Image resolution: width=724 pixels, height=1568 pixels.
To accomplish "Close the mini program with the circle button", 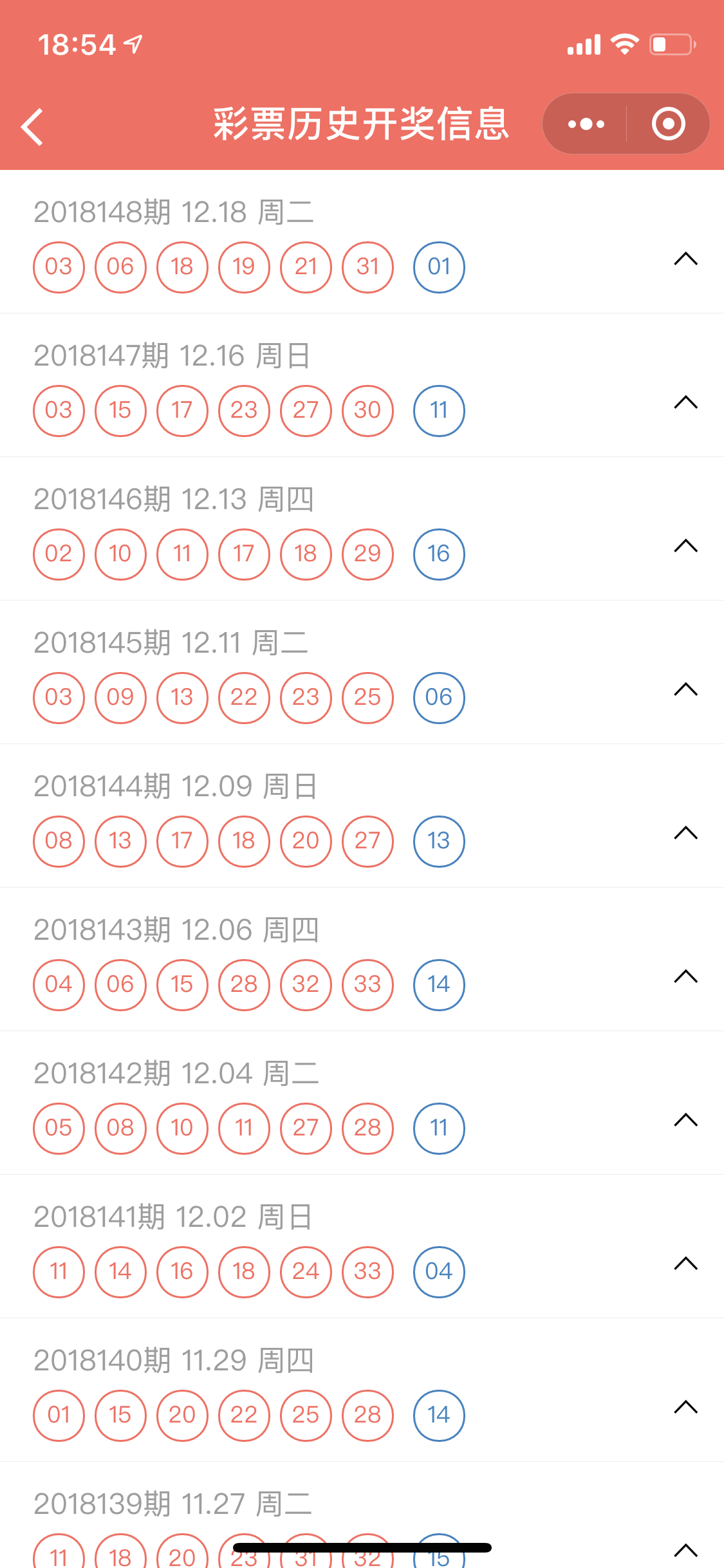I will (668, 124).
